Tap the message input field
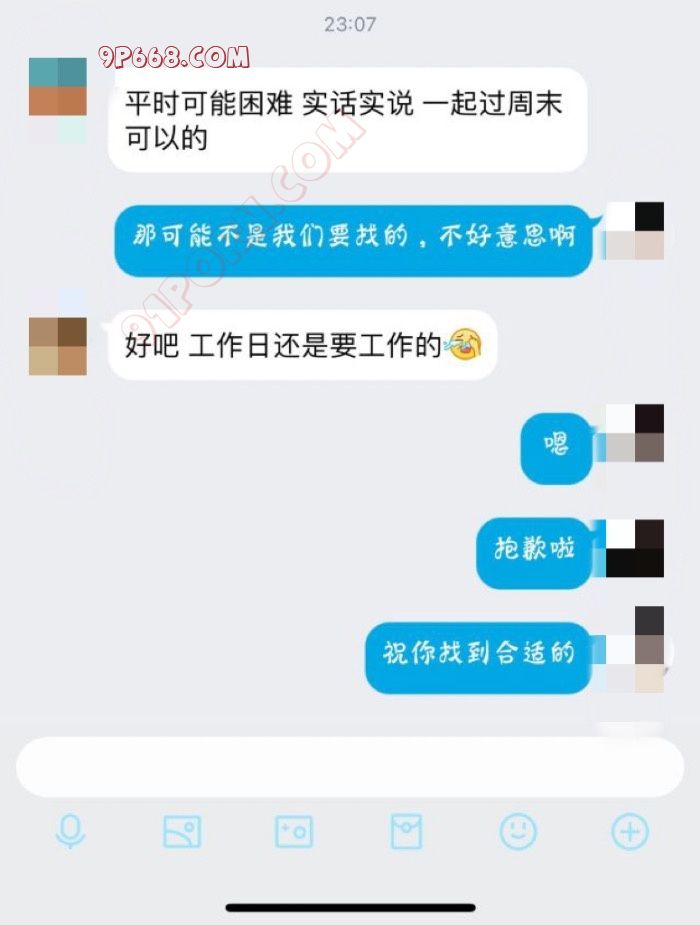The height and width of the screenshot is (925, 700). (350, 768)
